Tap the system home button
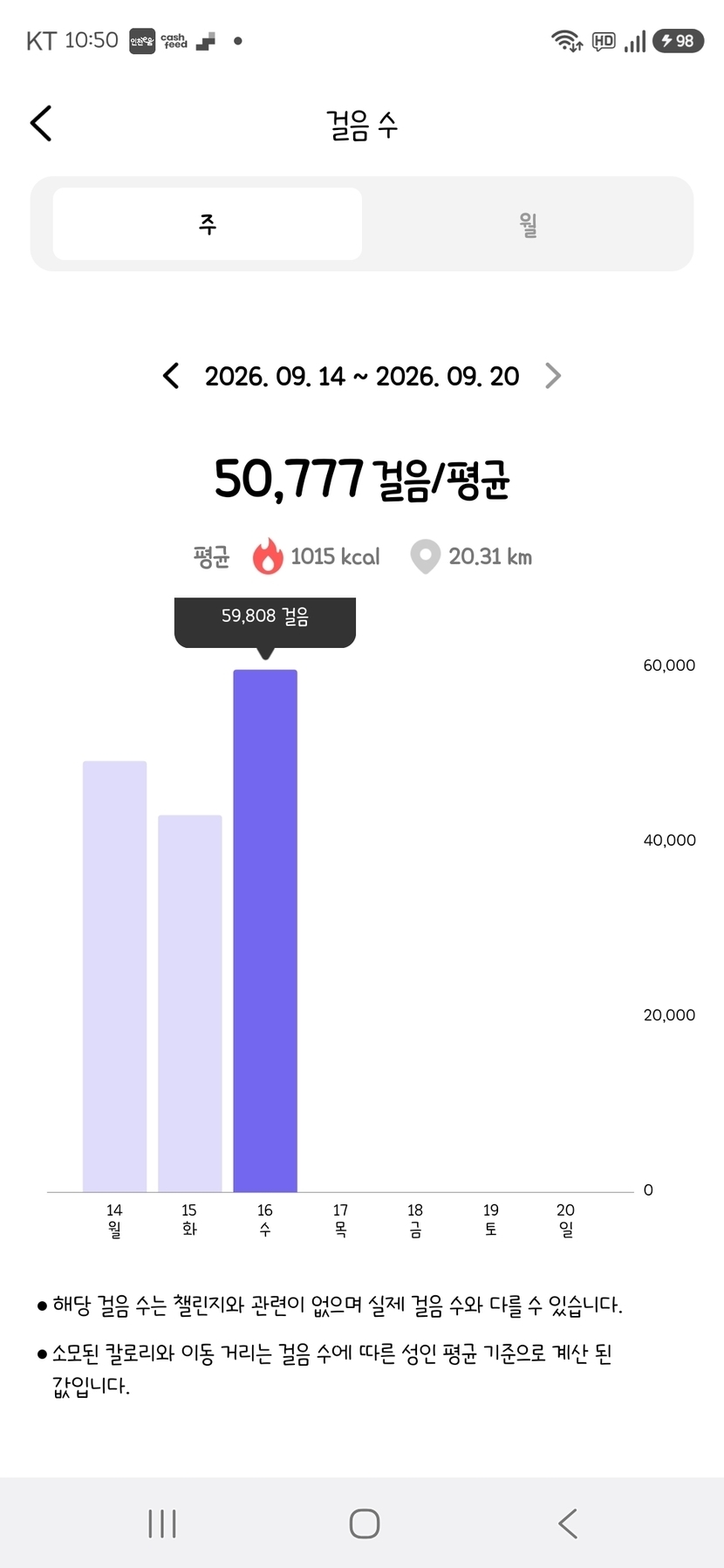The width and height of the screenshot is (724, 1568). 364,1524
